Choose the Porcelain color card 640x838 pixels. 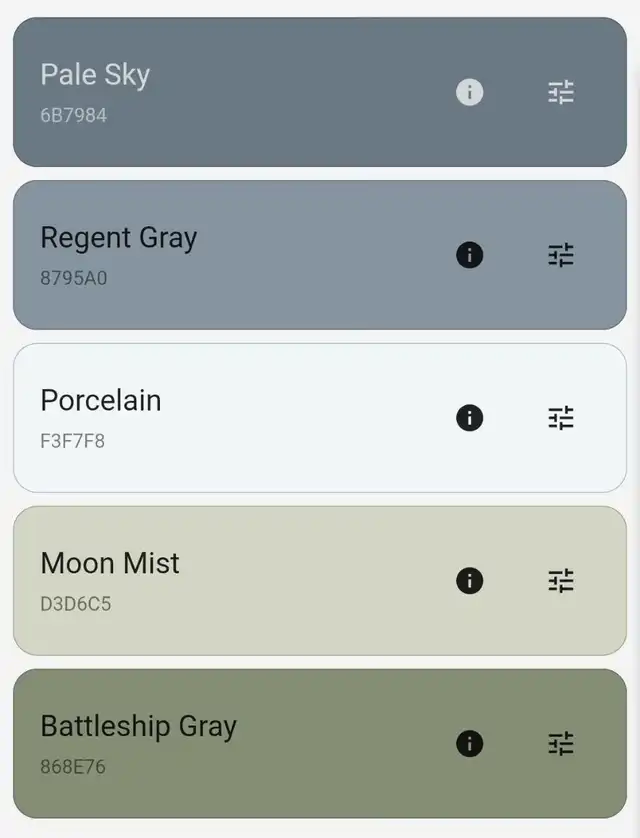click(x=320, y=418)
